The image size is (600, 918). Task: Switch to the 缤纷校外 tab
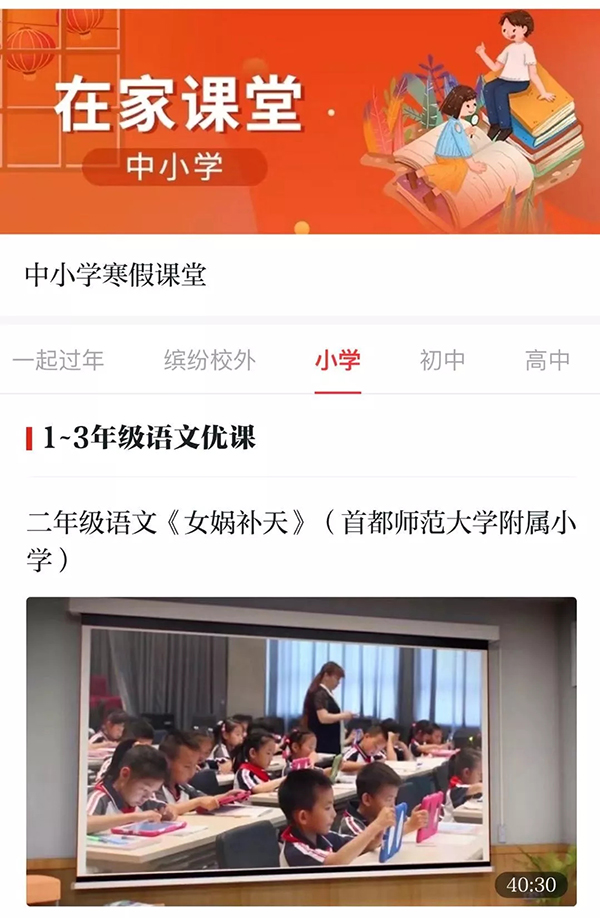(210, 361)
